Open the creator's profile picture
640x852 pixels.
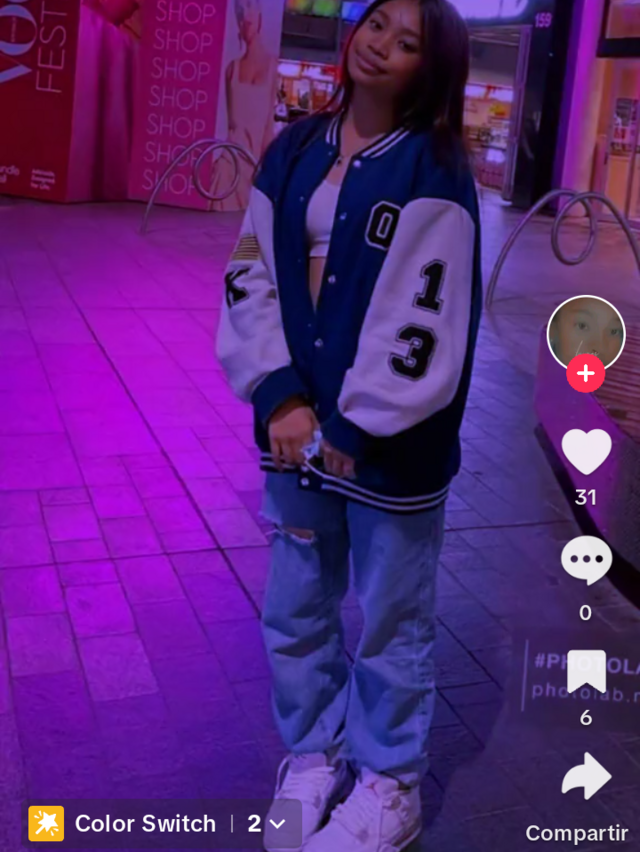(586, 332)
